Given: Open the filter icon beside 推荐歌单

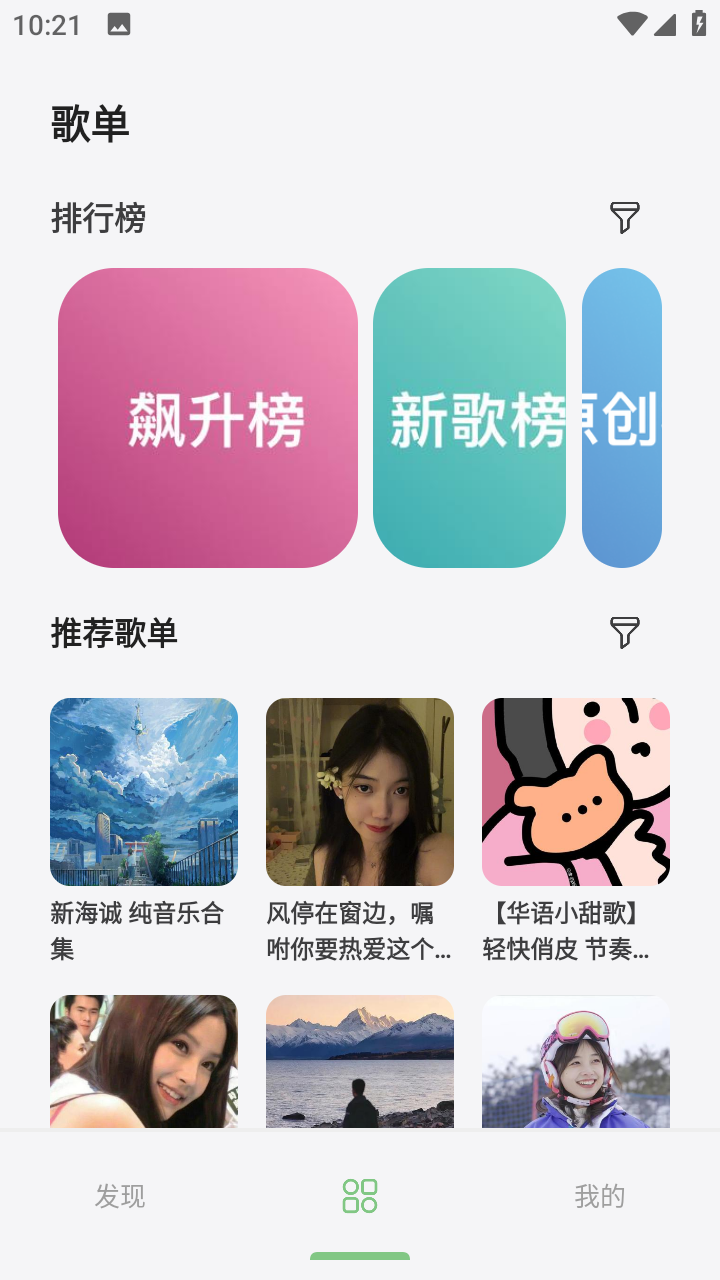Looking at the screenshot, I should 623,633.
